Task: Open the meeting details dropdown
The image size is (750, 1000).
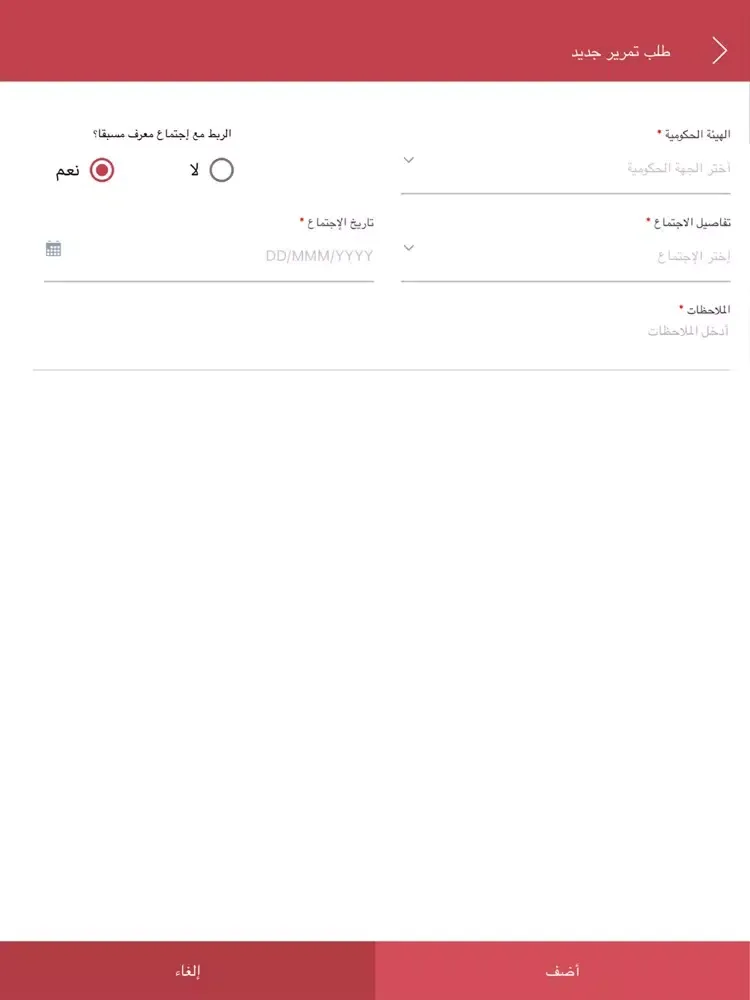Action: coord(565,256)
